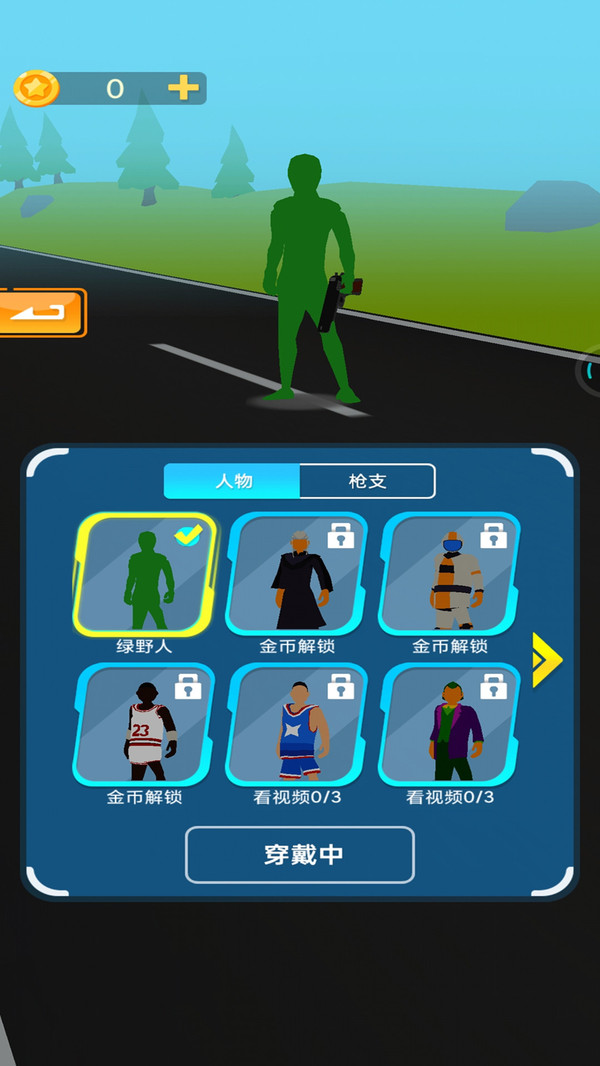Choose the purple-jacket green-hair character
Screen dimensions: 600x1066
pos(450,725)
